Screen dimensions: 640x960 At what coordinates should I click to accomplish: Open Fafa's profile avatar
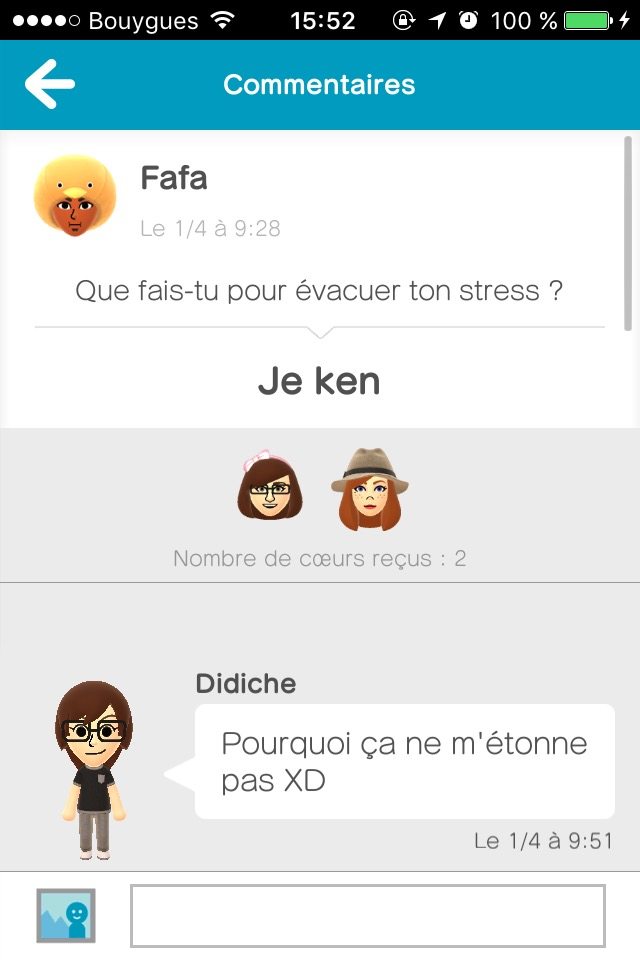click(x=75, y=196)
